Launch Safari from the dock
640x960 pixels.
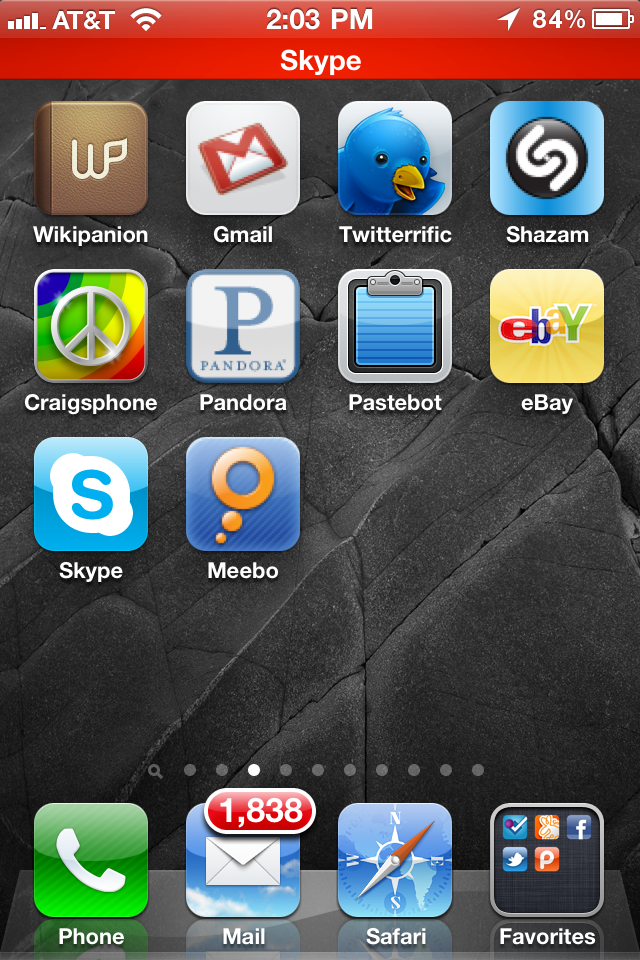395,860
